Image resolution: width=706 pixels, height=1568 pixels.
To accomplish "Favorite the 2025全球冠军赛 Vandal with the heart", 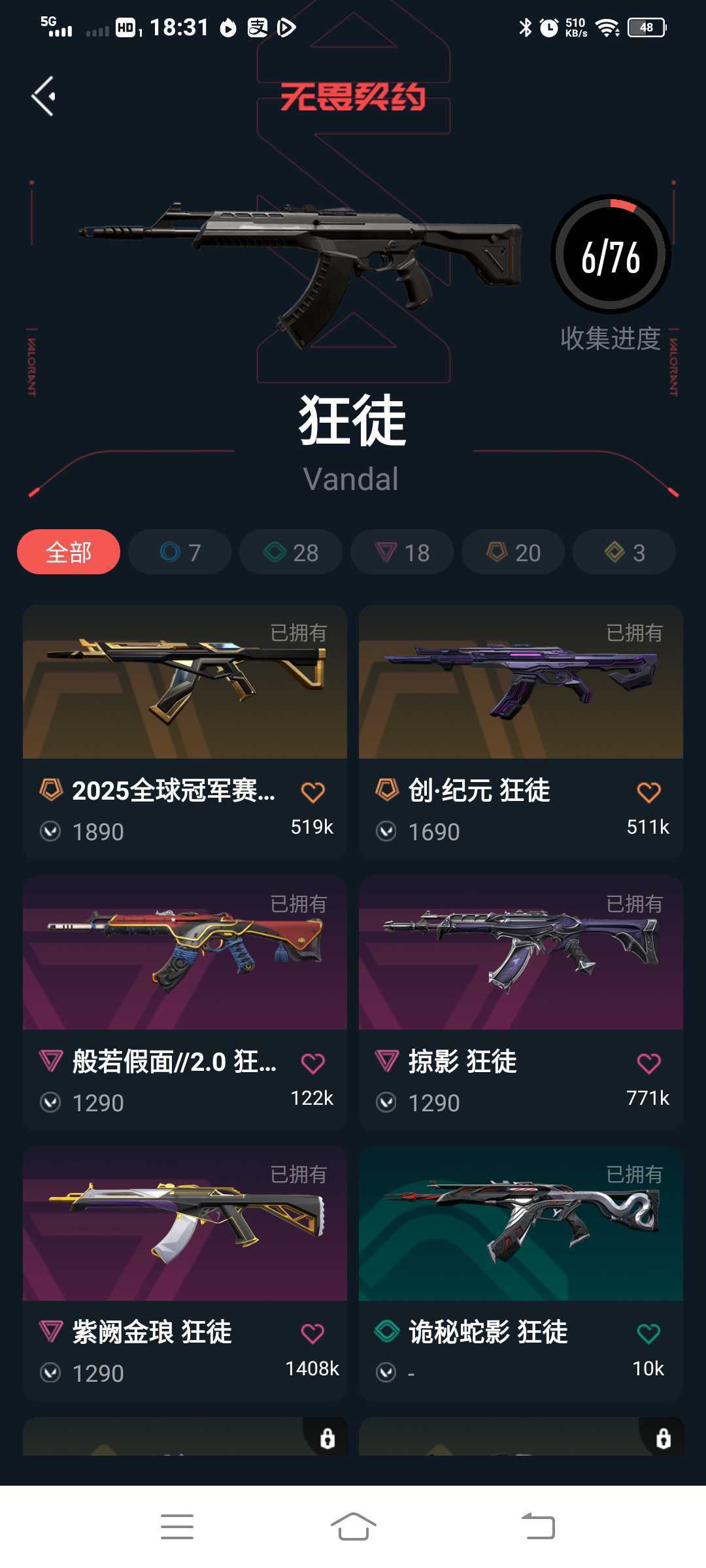I will pyautogui.click(x=313, y=792).
